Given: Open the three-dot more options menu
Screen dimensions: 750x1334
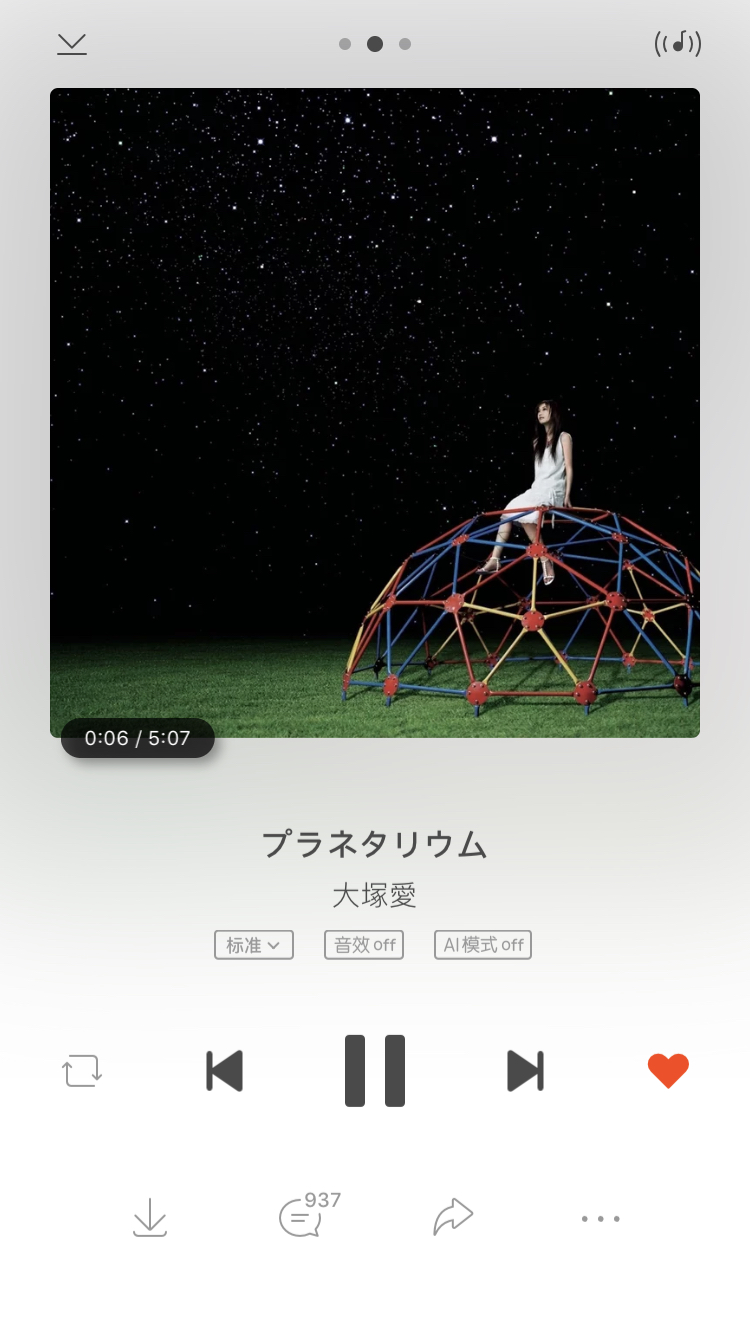Looking at the screenshot, I should [601, 1219].
